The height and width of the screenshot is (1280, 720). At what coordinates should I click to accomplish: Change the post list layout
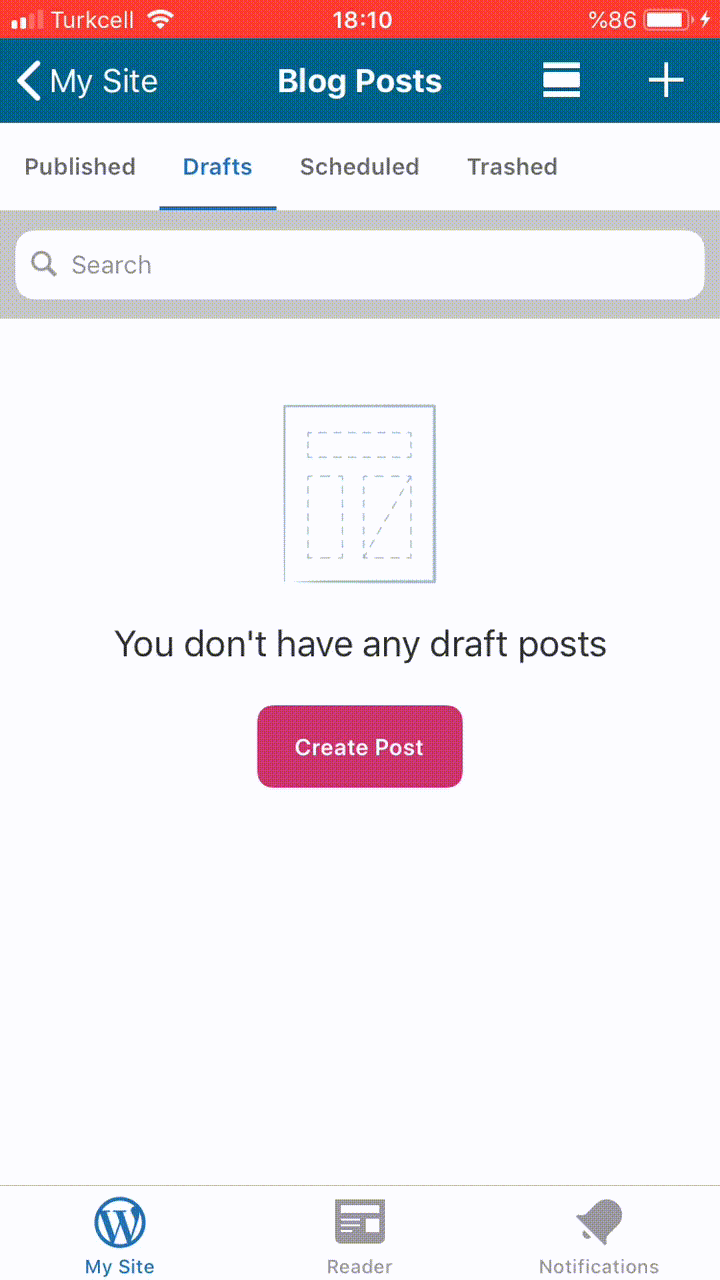(x=561, y=81)
